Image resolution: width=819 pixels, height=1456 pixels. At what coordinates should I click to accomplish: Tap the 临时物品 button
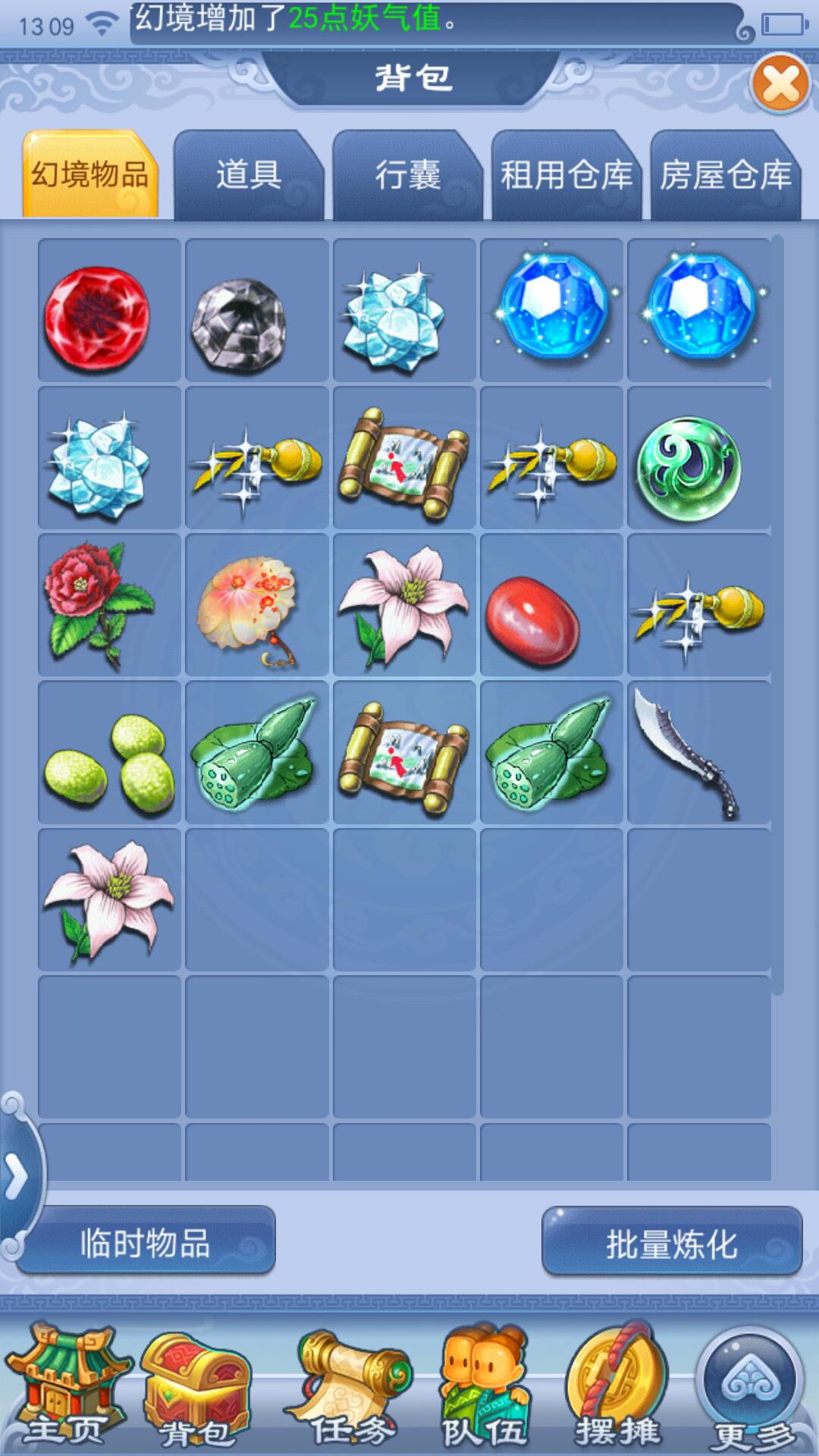pyautogui.click(x=146, y=1244)
